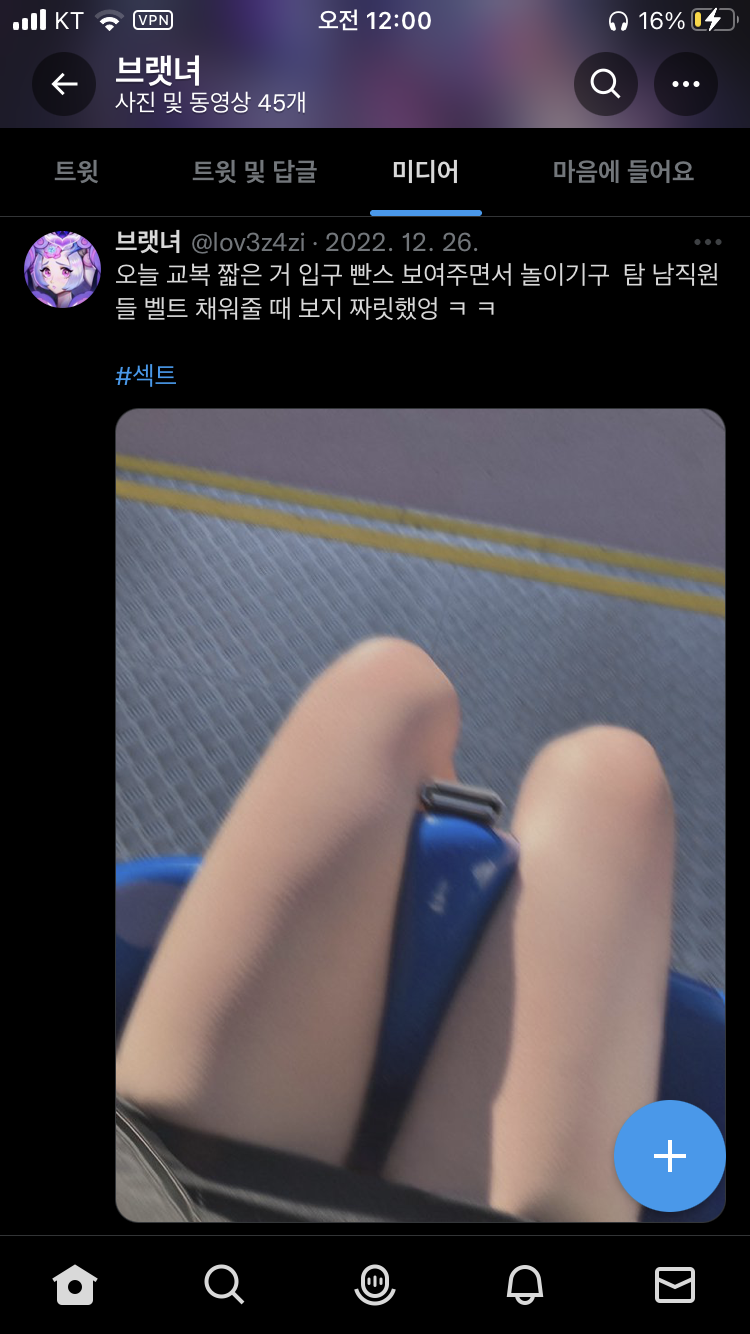Image resolution: width=750 pixels, height=1334 pixels.
Task: Open direct messages envelope
Action: 674,1283
